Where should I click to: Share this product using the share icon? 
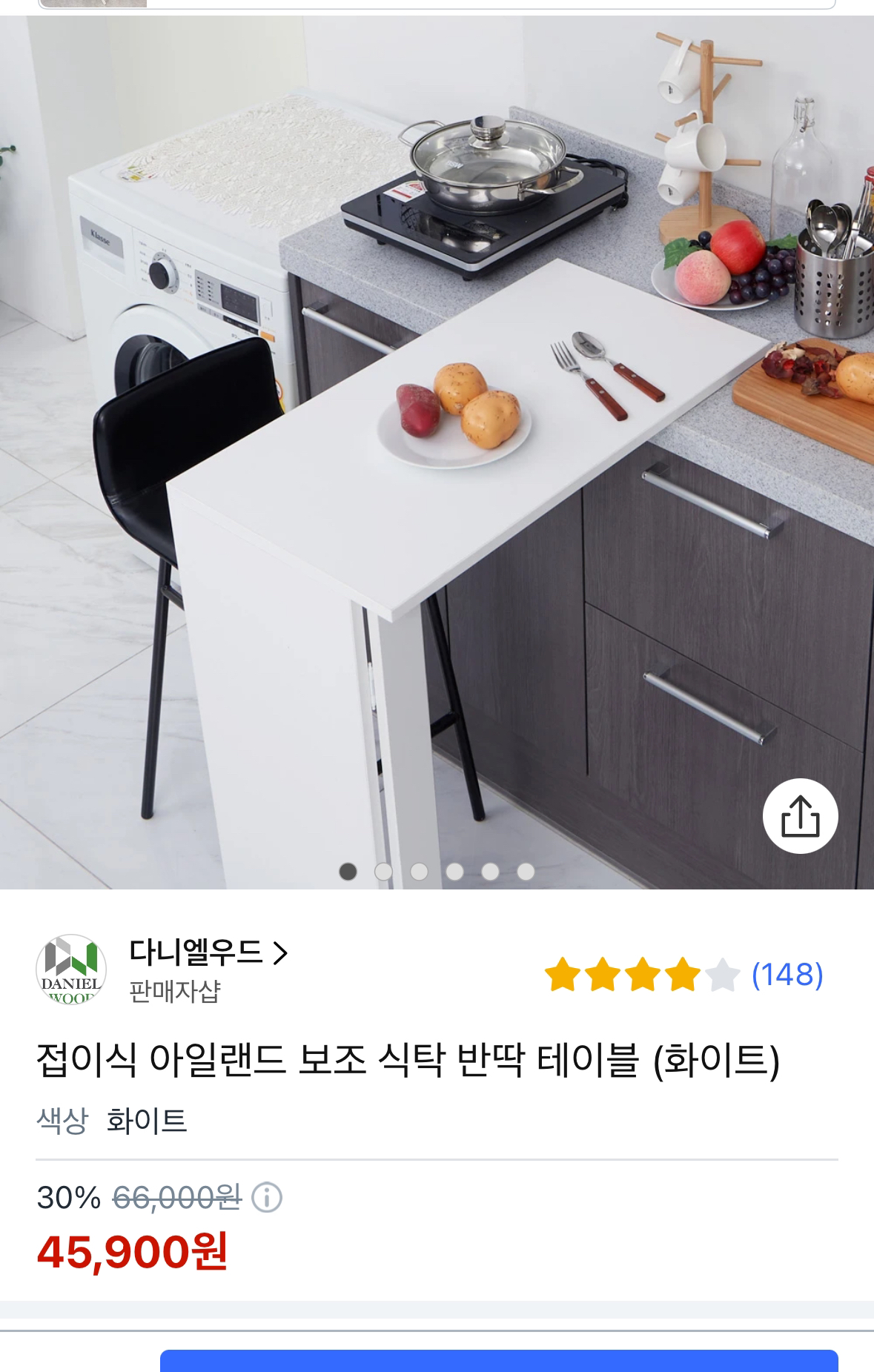click(x=800, y=816)
